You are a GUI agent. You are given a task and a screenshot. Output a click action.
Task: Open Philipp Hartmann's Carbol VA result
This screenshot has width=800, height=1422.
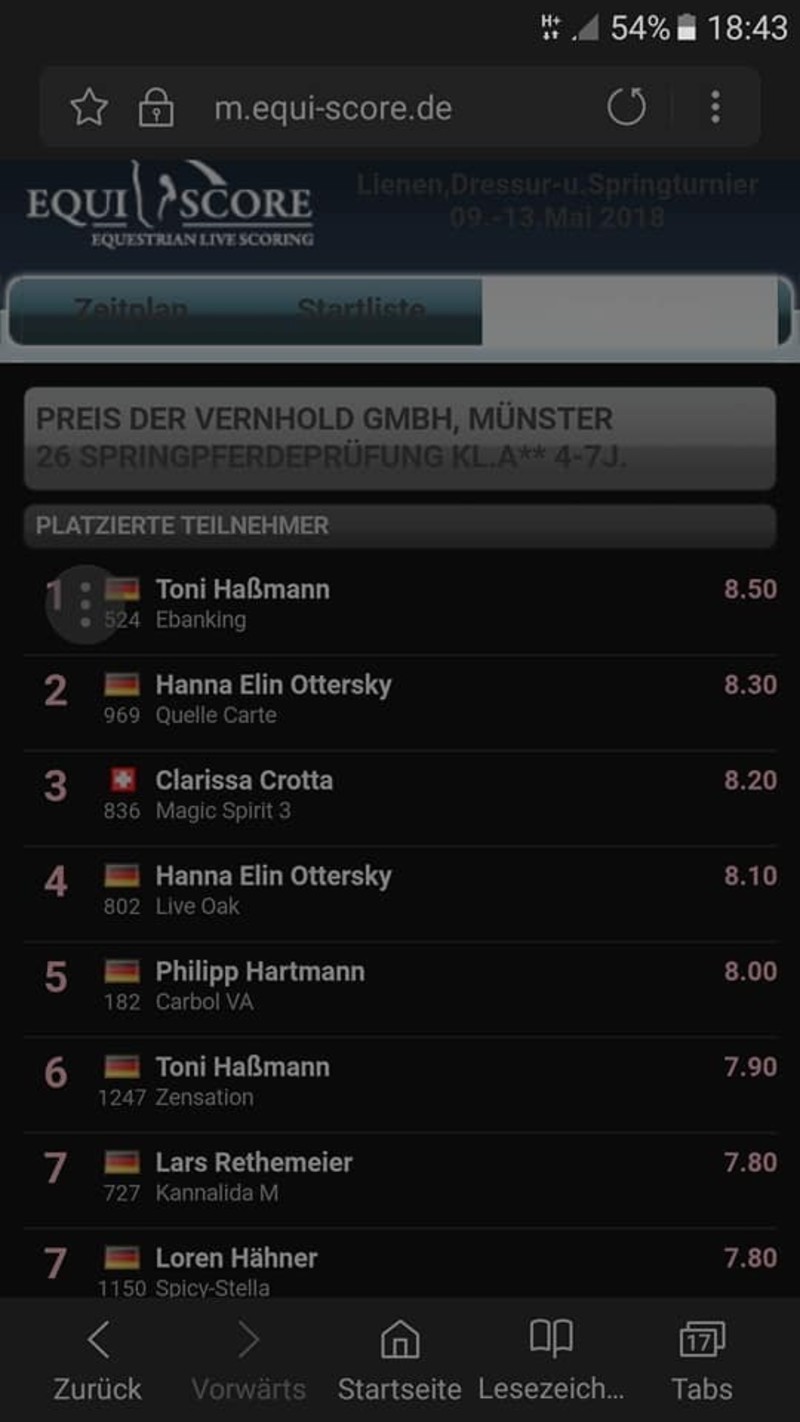tap(400, 986)
